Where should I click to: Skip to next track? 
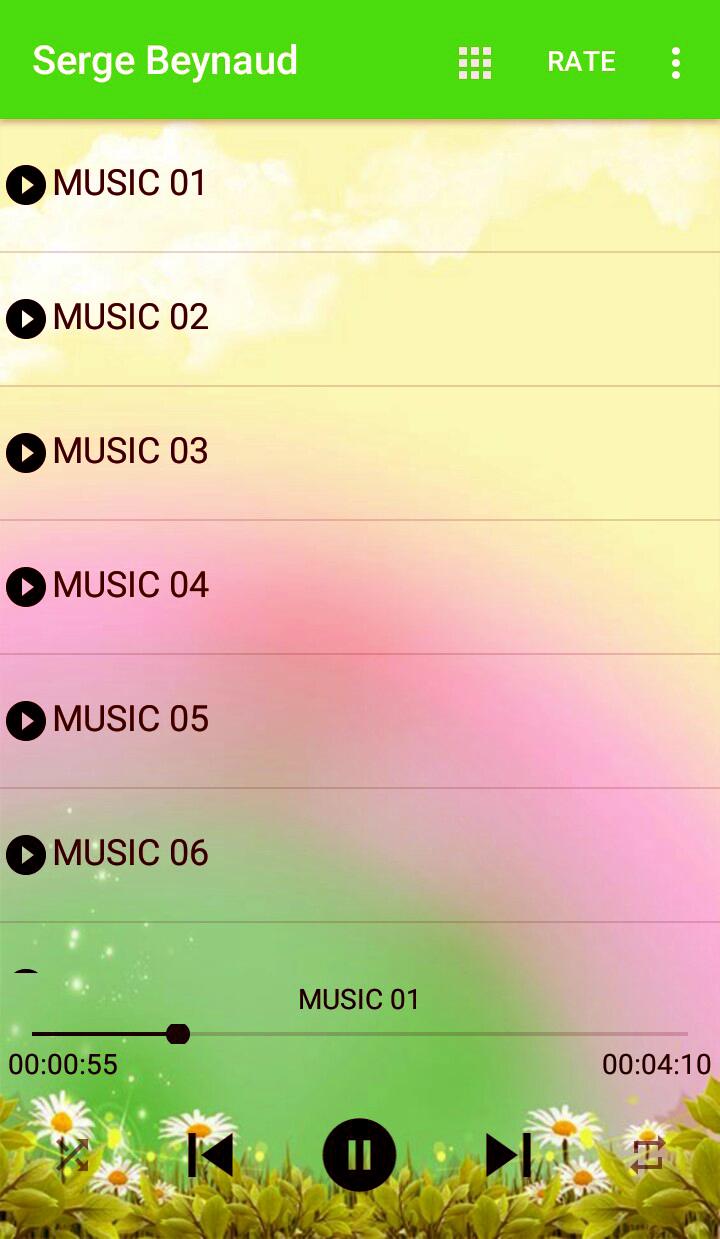pyautogui.click(x=509, y=1155)
